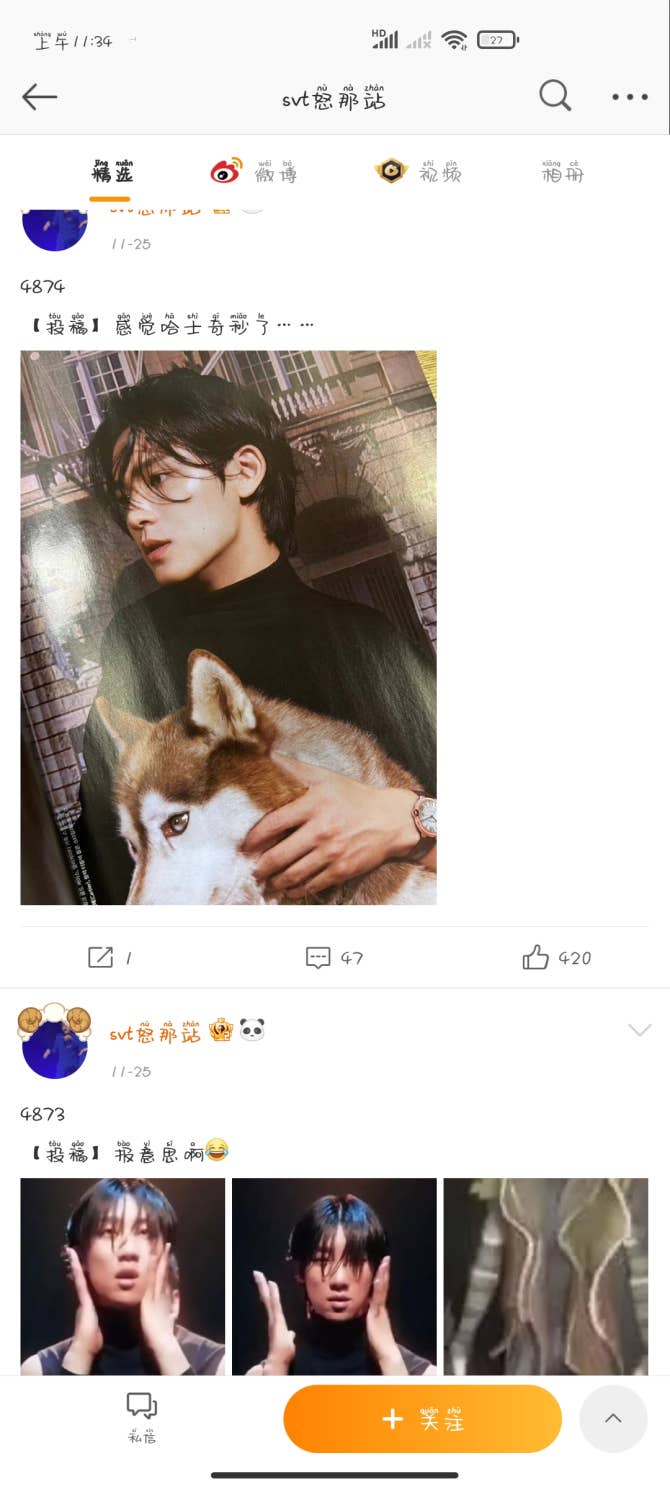670x1489 pixels.
Task: Open the three-dot overflow menu
Action: [630, 97]
